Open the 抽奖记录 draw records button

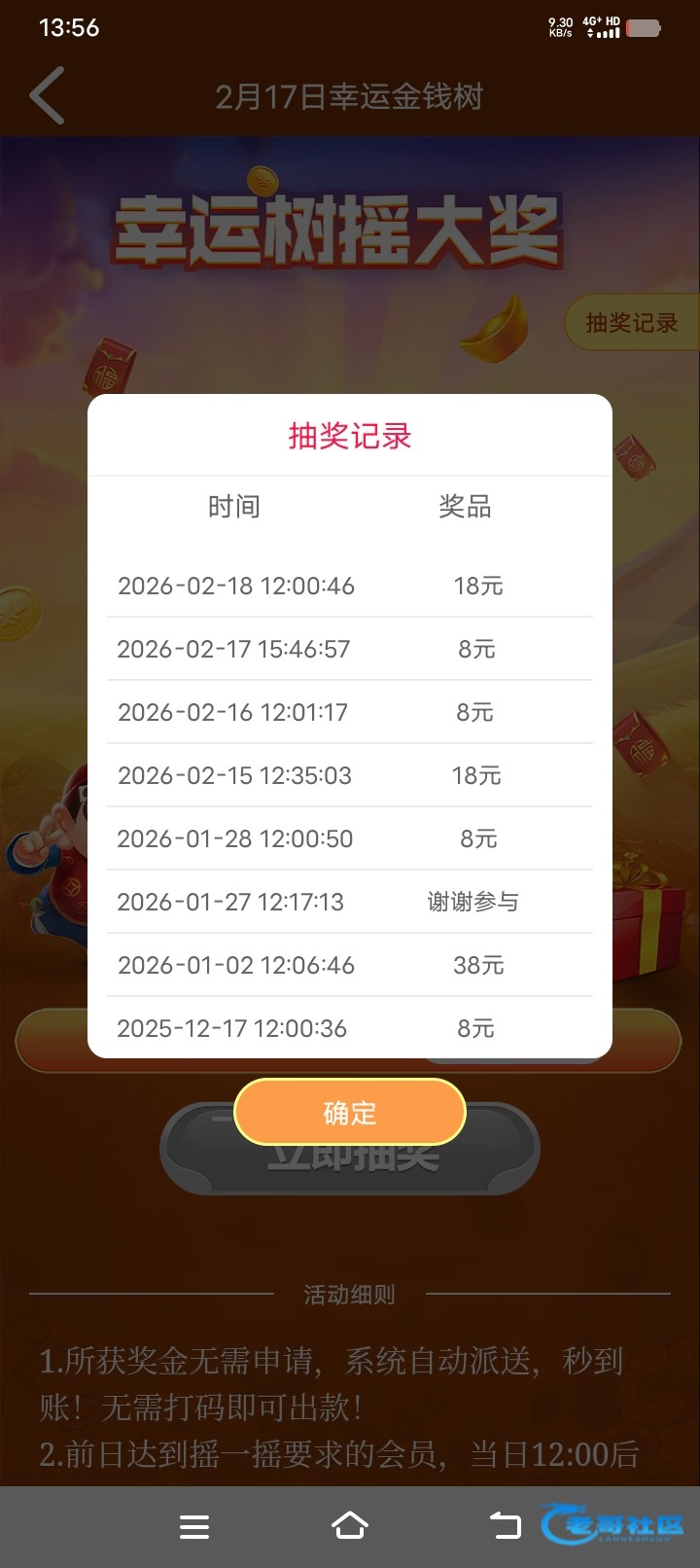click(x=631, y=323)
